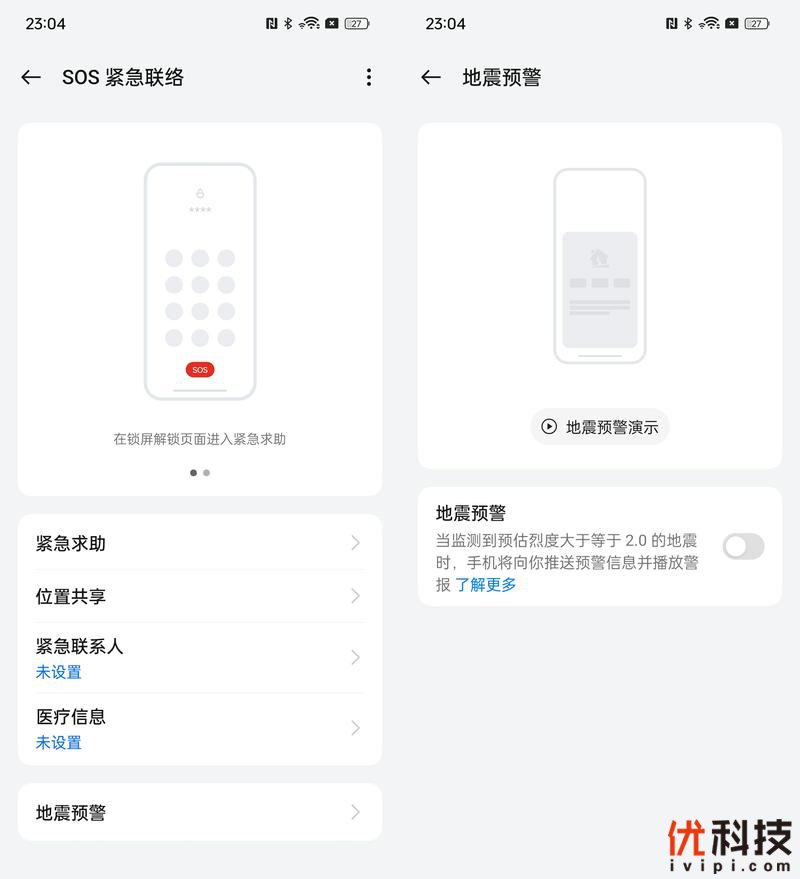Image resolution: width=800 pixels, height=879 pixels.
Task: Open the 地震预警 row
Action: [x=200, y=812]
